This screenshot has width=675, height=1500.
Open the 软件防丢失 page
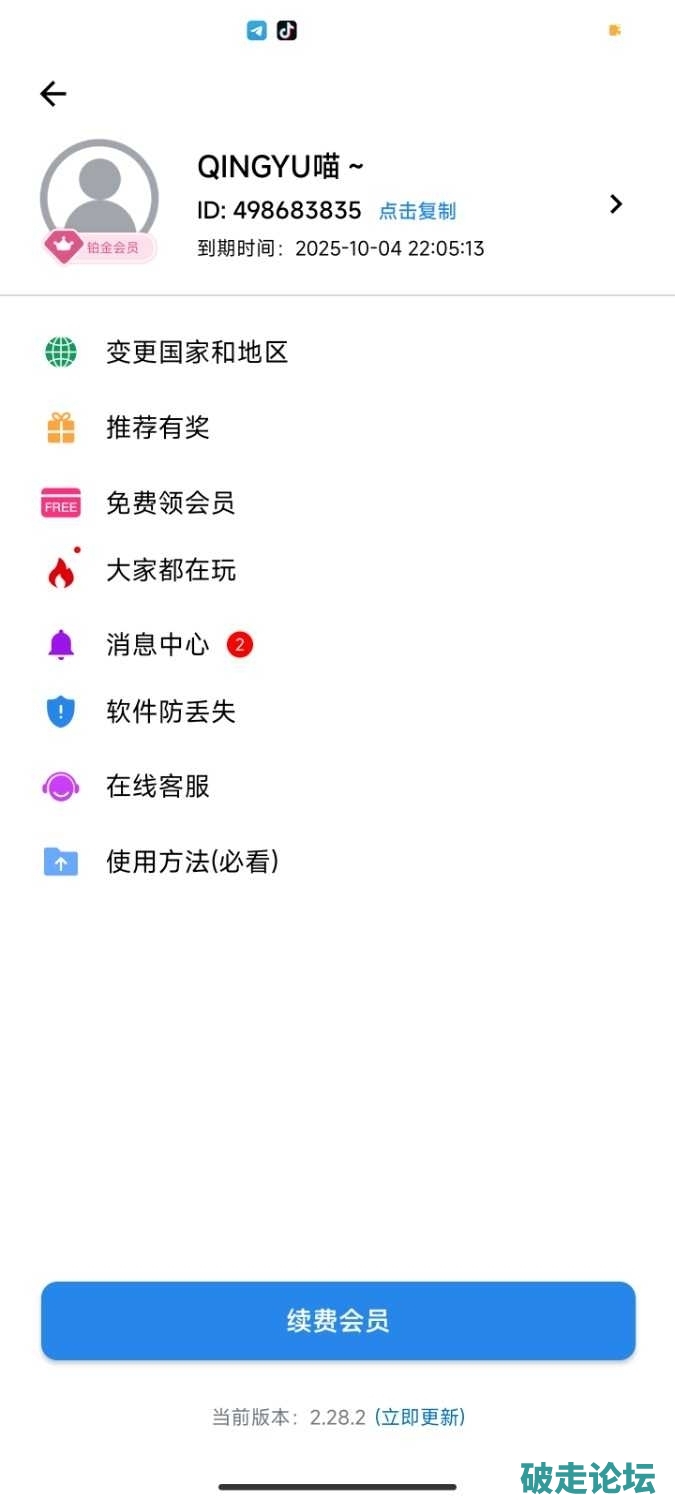(171, 712)
